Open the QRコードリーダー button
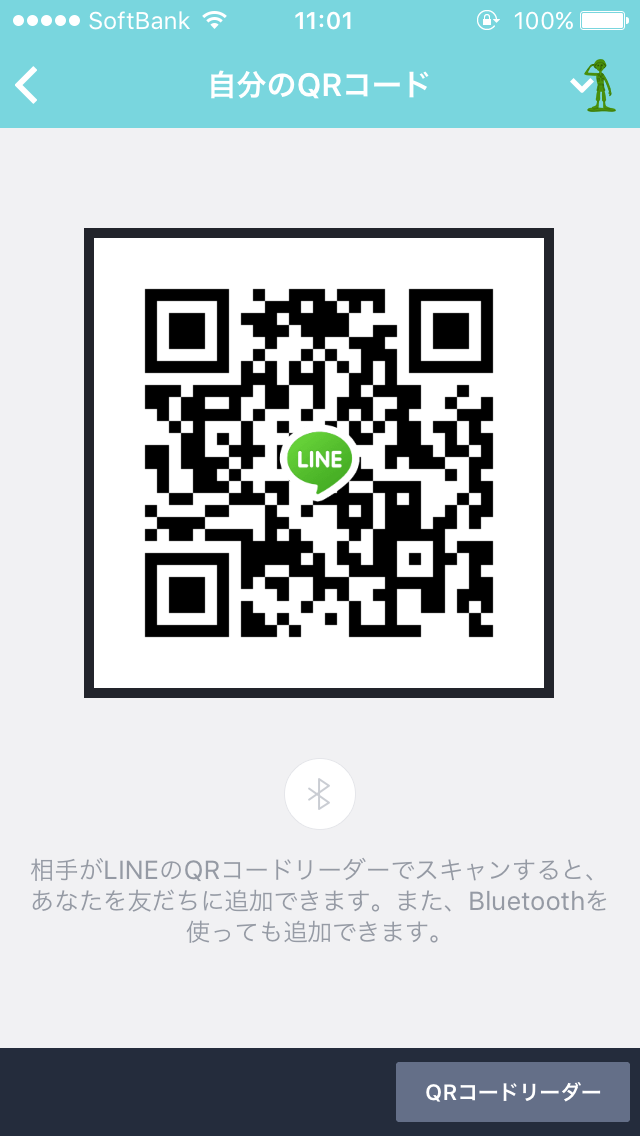Viewport: 640px width, 1136px height. [512, 1092]
